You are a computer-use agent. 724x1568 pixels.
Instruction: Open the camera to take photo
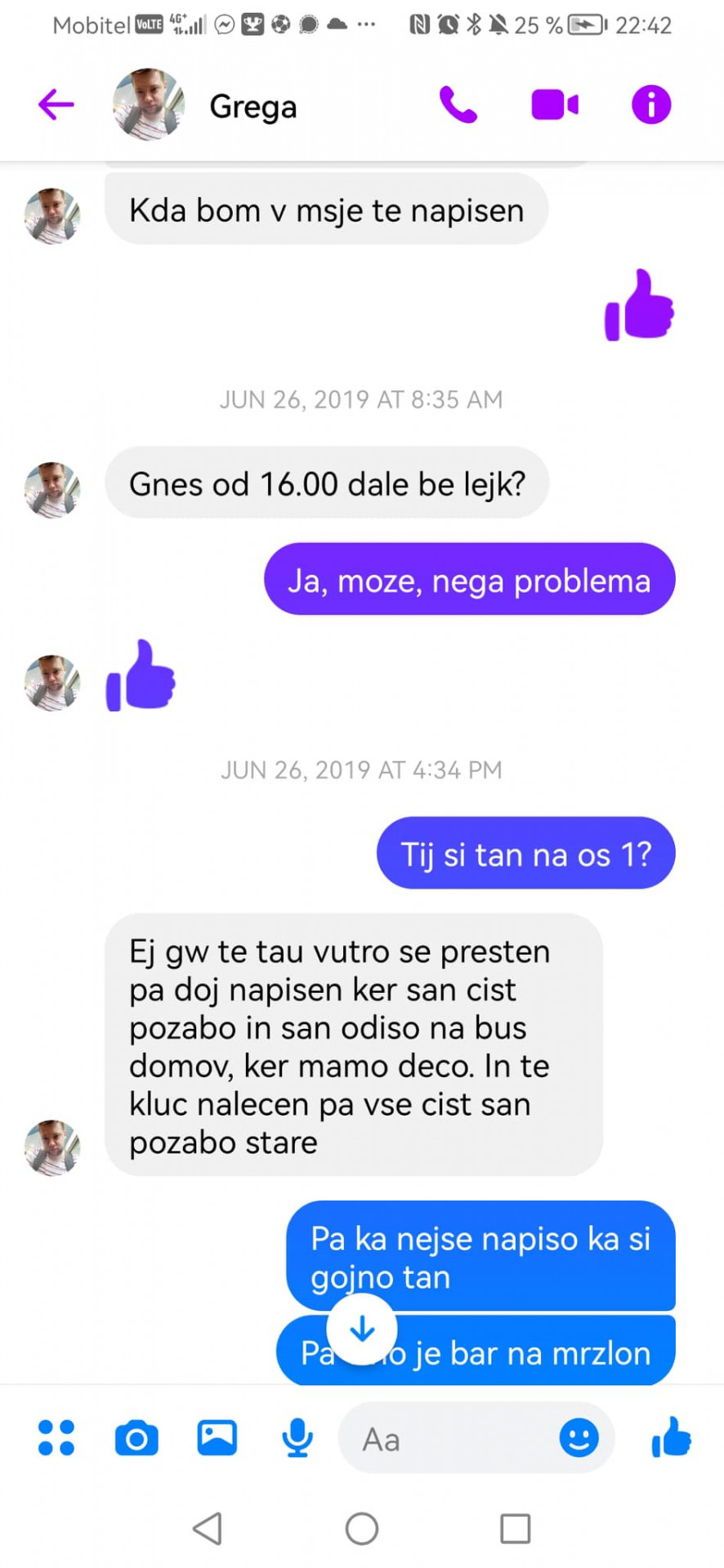136,1438
